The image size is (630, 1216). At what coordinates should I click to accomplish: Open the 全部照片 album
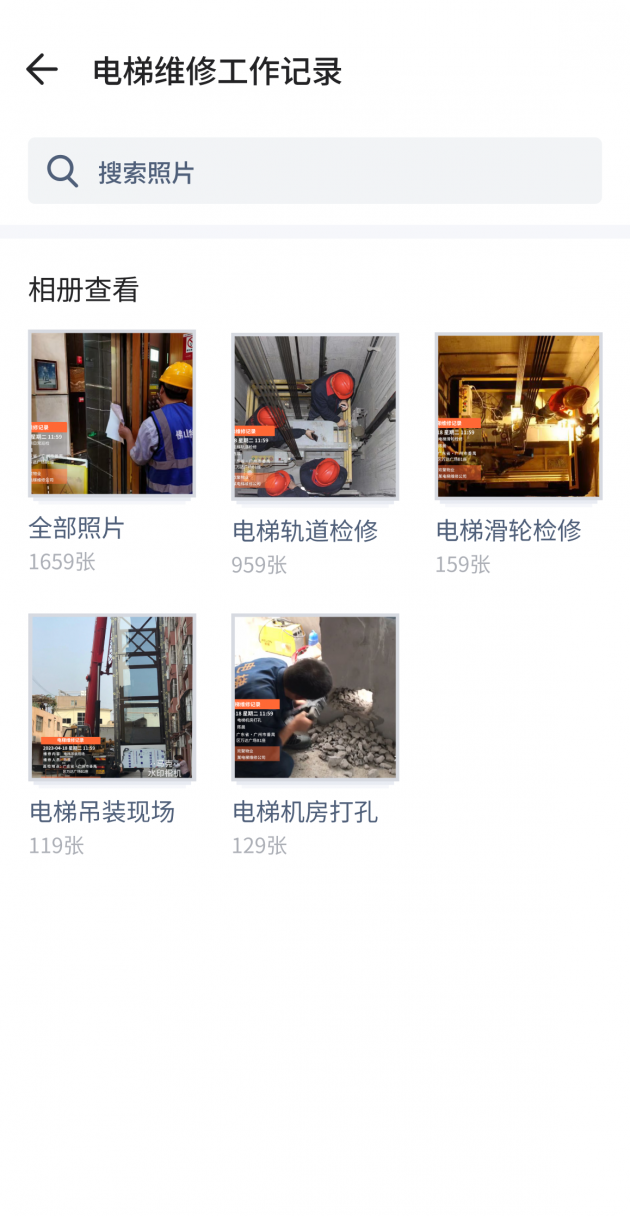(112, 414)
